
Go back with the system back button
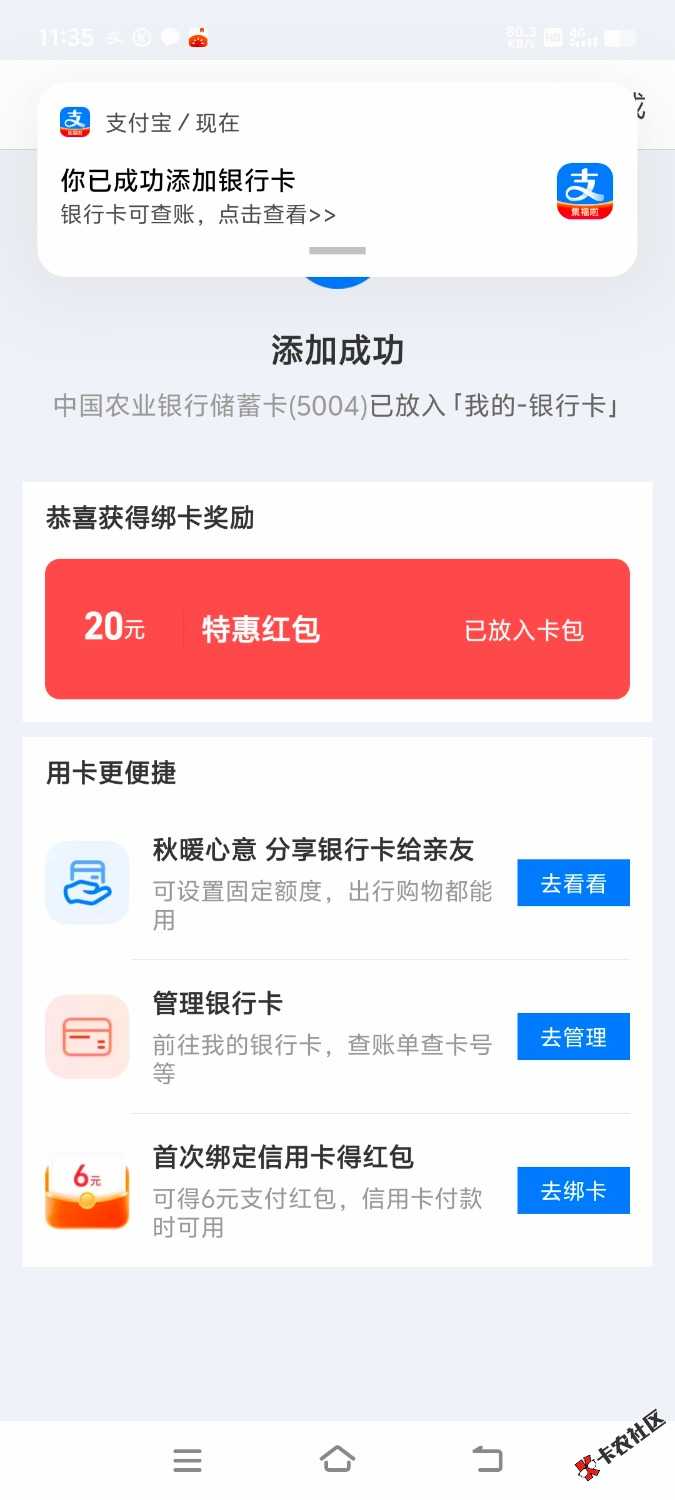487,1459
